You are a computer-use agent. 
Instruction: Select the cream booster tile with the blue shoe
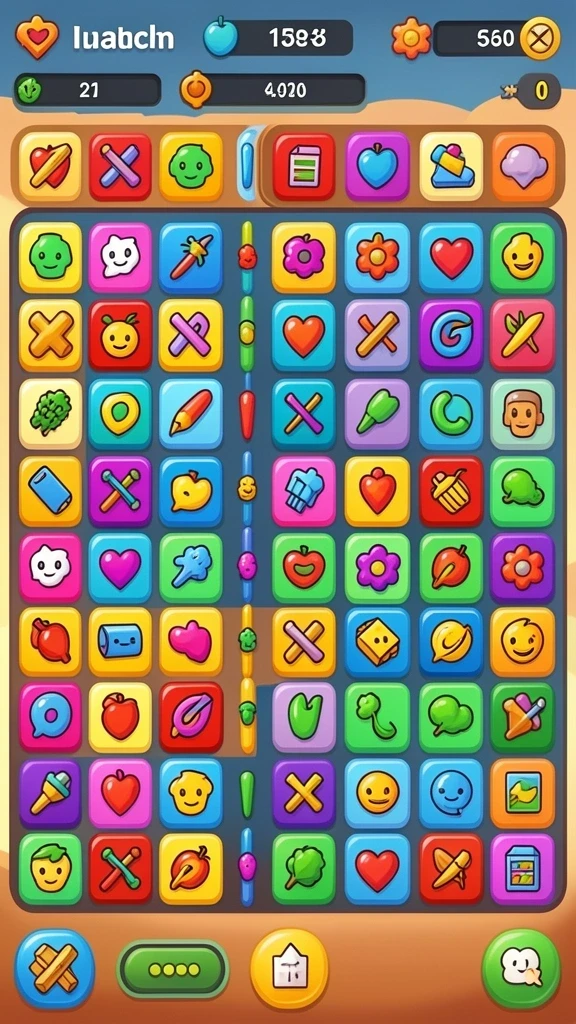pyautogui.click(x=452, y=167)
